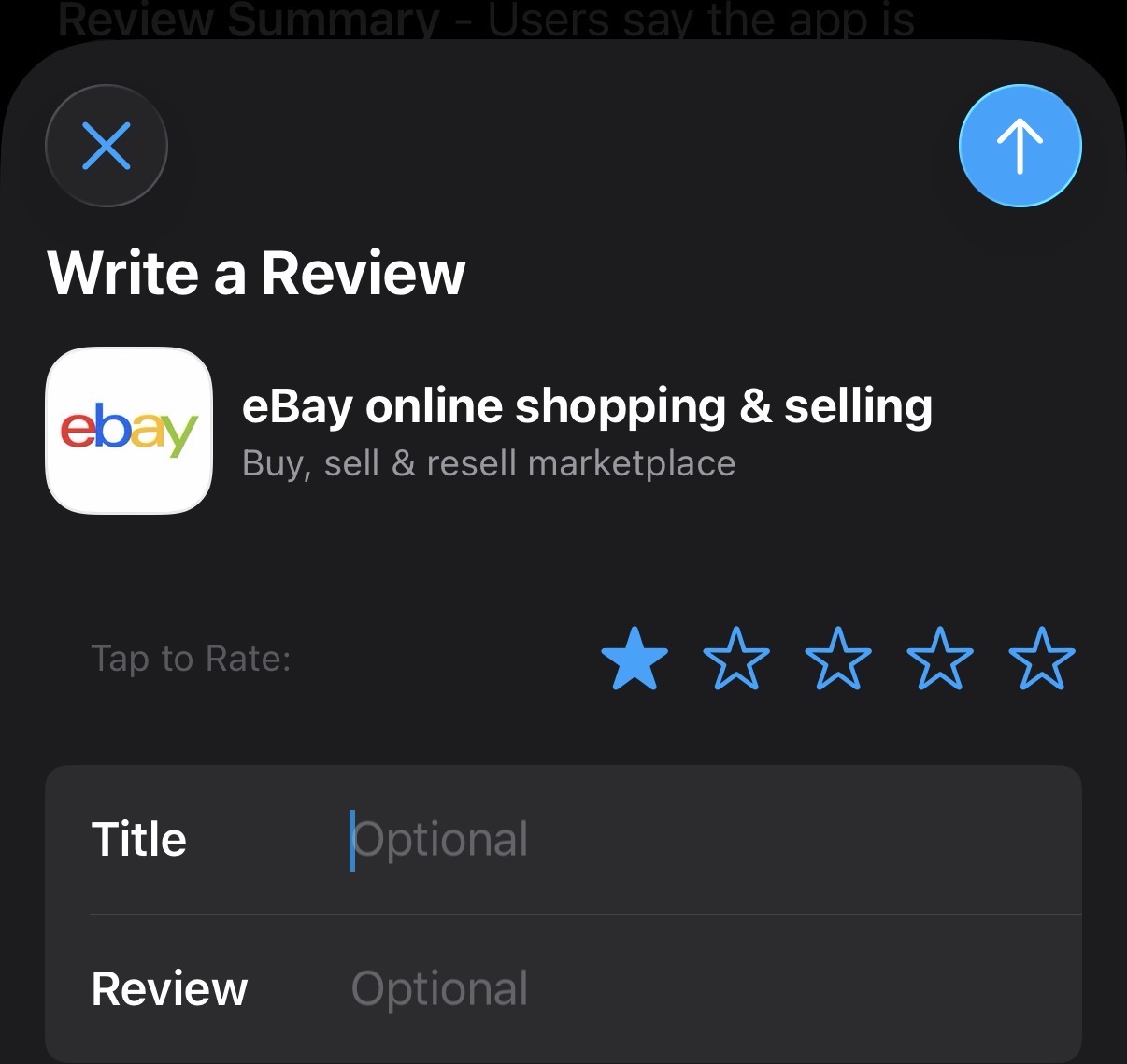Rate eBay two stars
This screenshot has height=1064, width=1127.
point(736,659)
